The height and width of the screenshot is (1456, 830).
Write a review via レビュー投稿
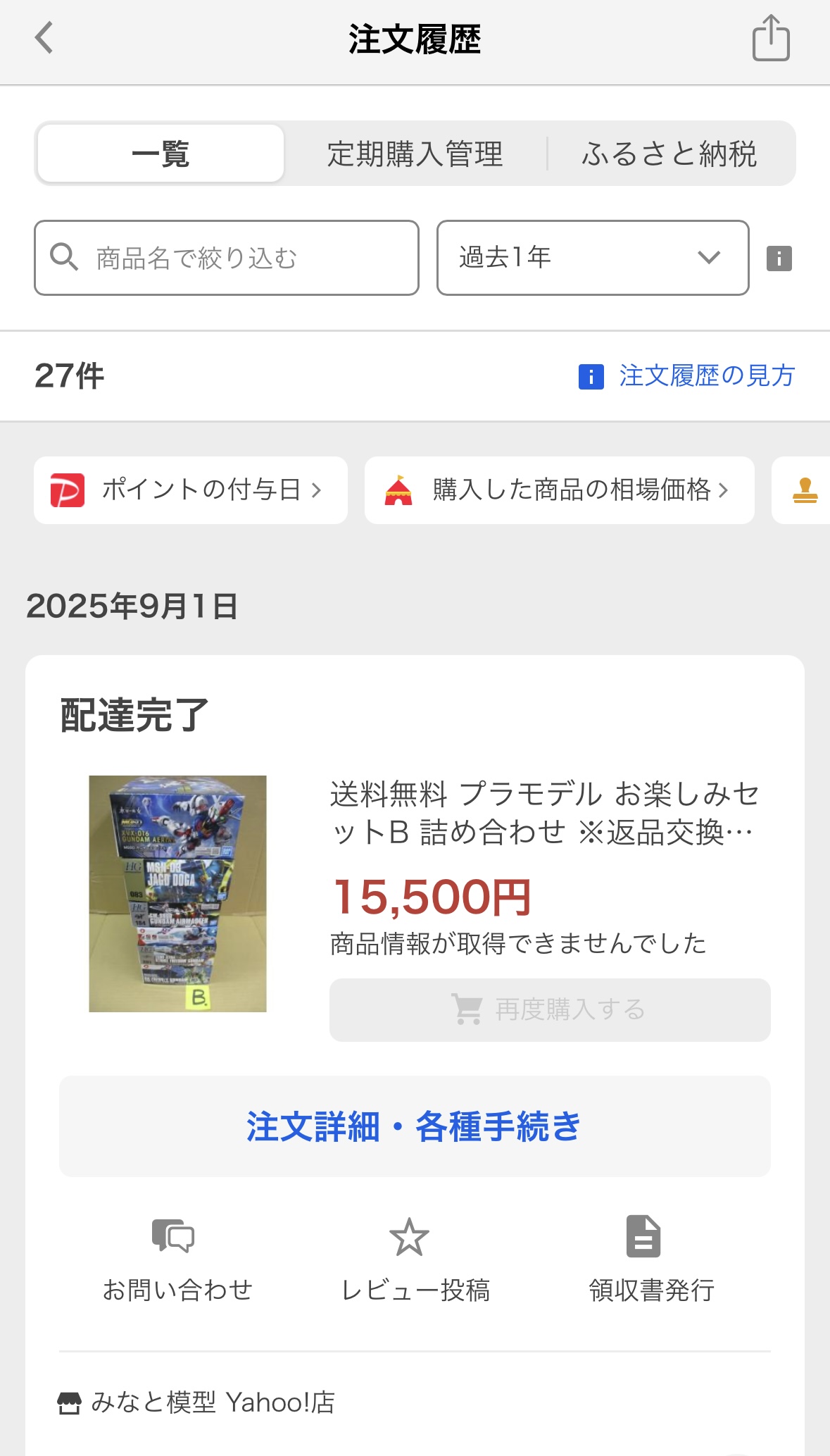tap(415, 1258)
